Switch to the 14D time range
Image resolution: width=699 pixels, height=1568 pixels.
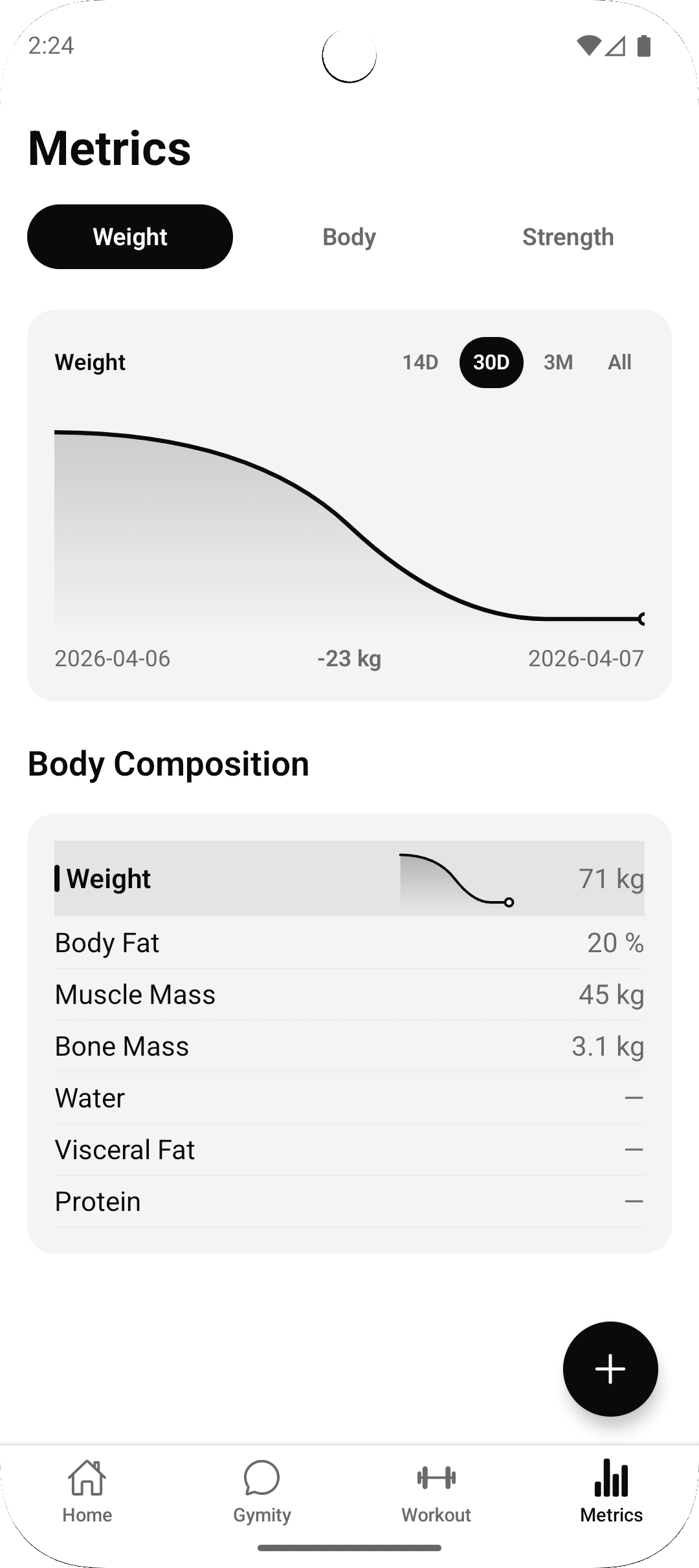point(419,362)
